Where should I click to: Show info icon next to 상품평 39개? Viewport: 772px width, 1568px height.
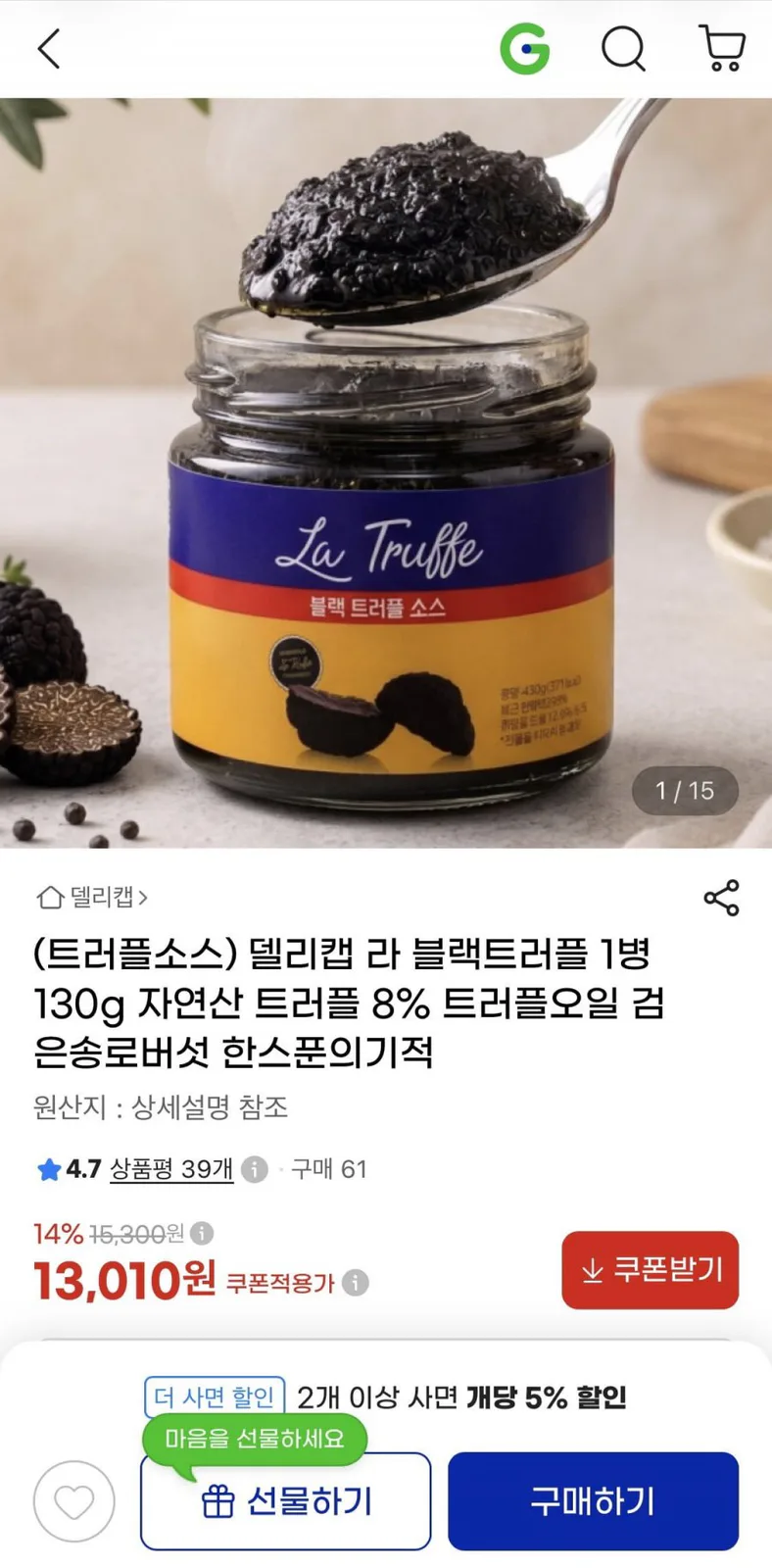pyautogui.click(x=255, y=1169)
